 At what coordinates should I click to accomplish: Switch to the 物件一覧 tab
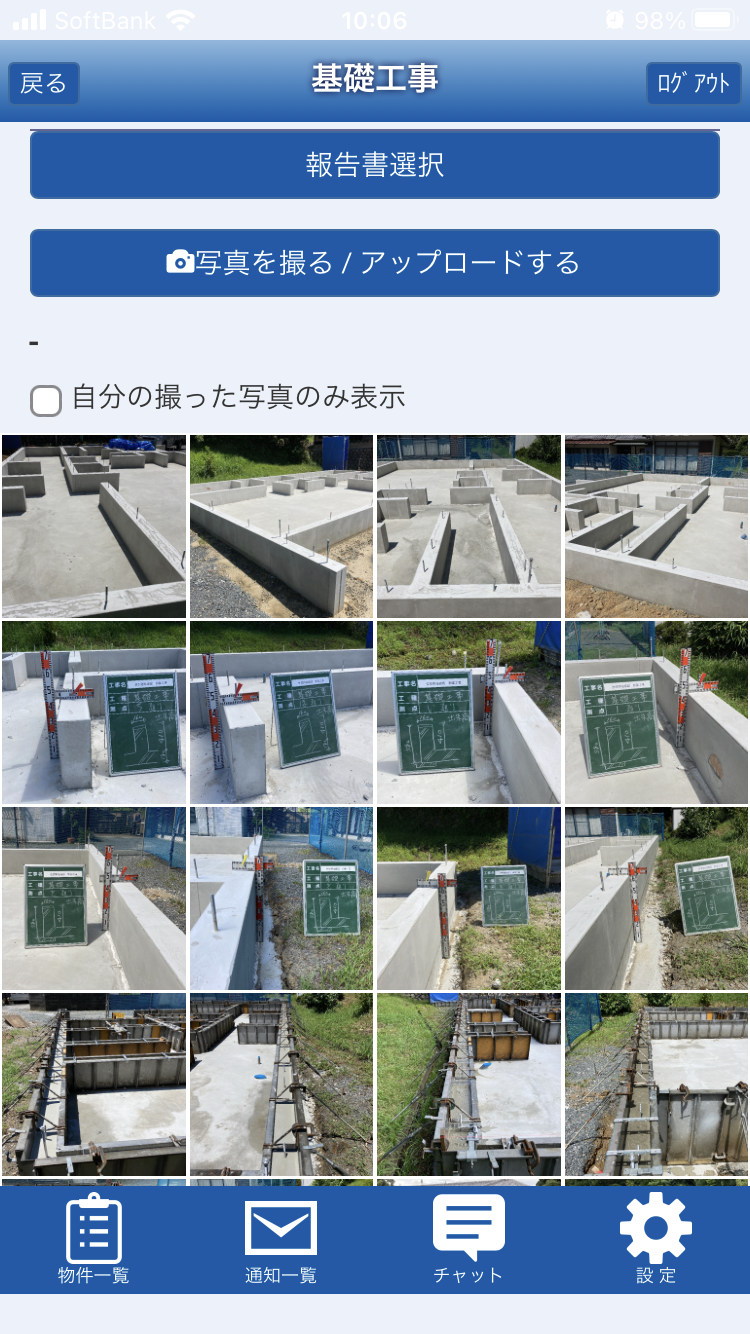[94, 1238]
